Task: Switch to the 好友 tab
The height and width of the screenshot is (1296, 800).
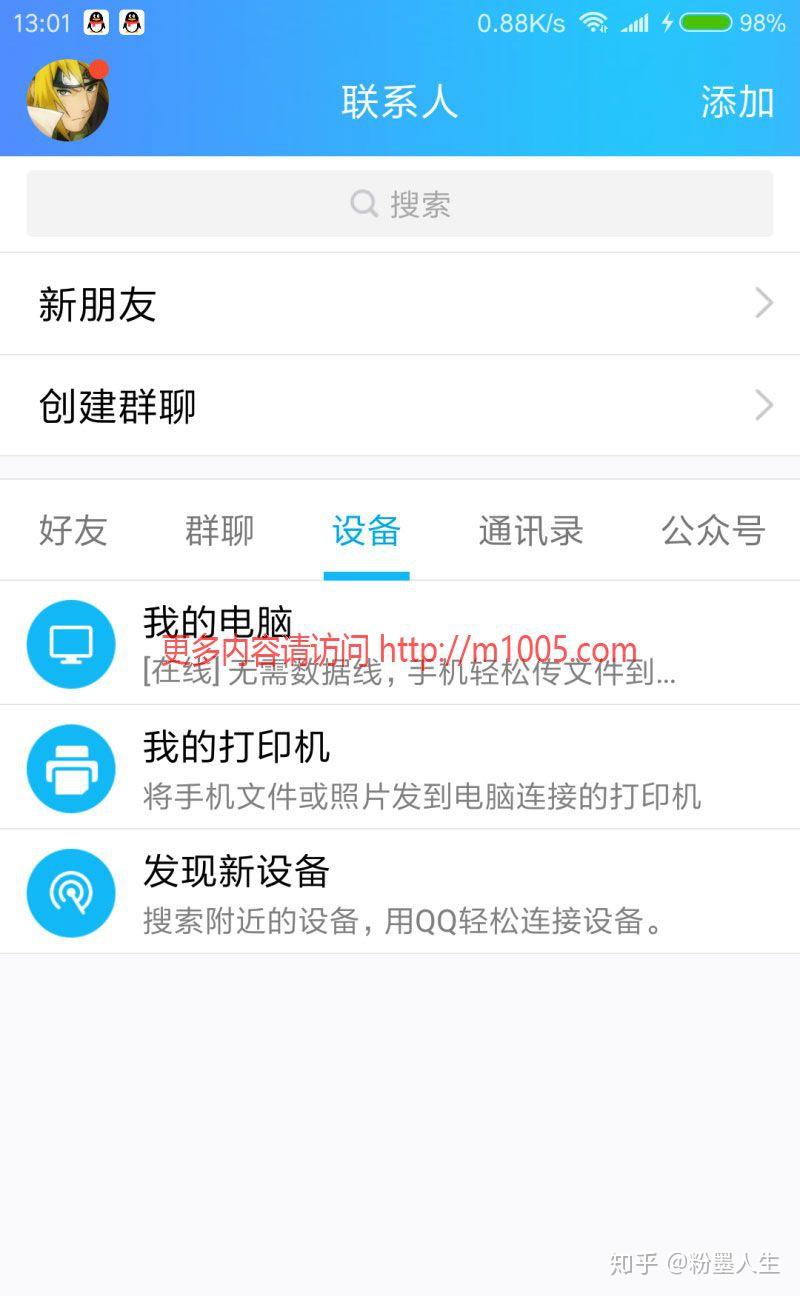Action: pos(73,530)
